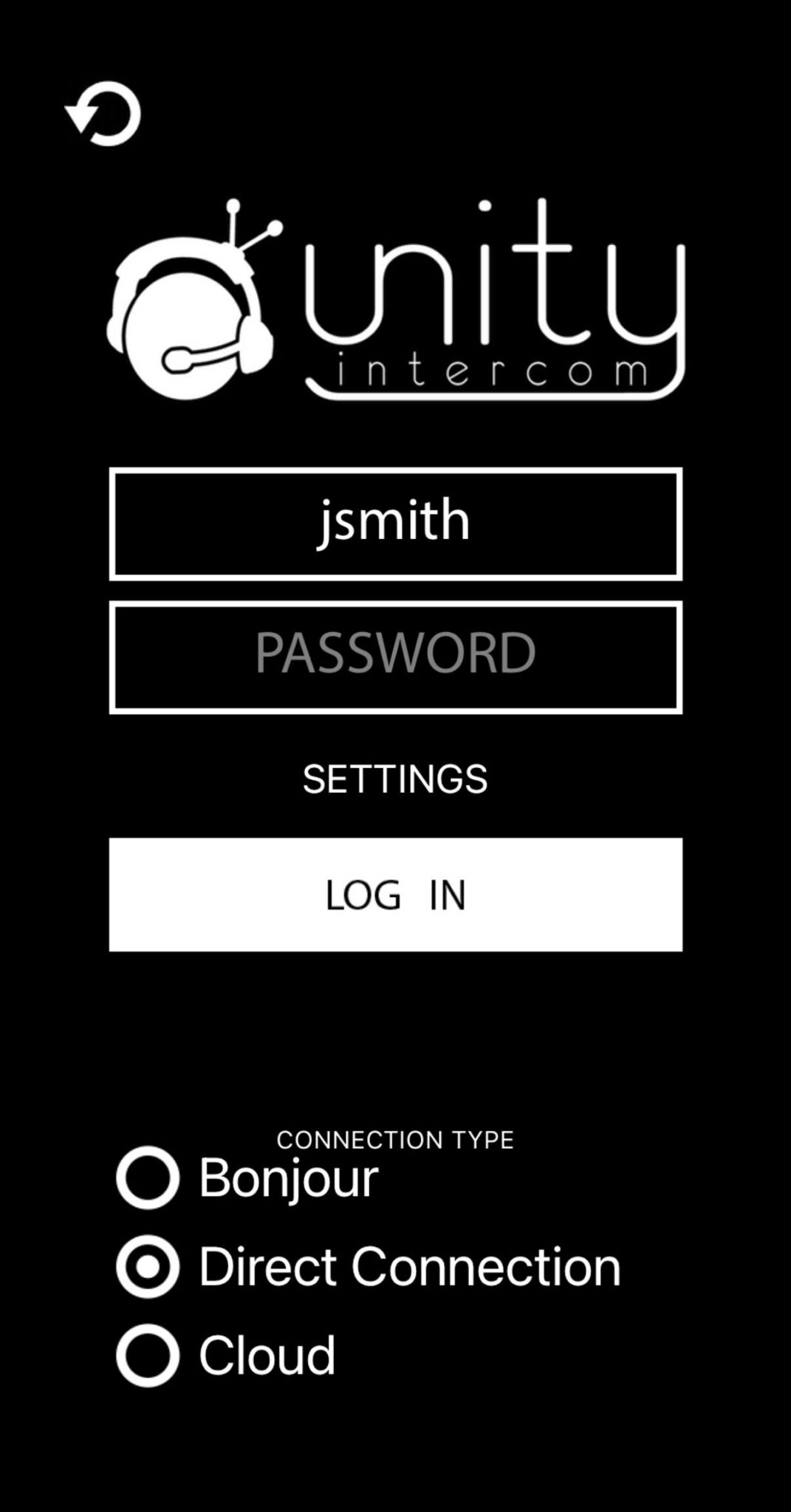Open SETTINGS
This screenshot has width=791, height=1512.
(x=395, y=779)
